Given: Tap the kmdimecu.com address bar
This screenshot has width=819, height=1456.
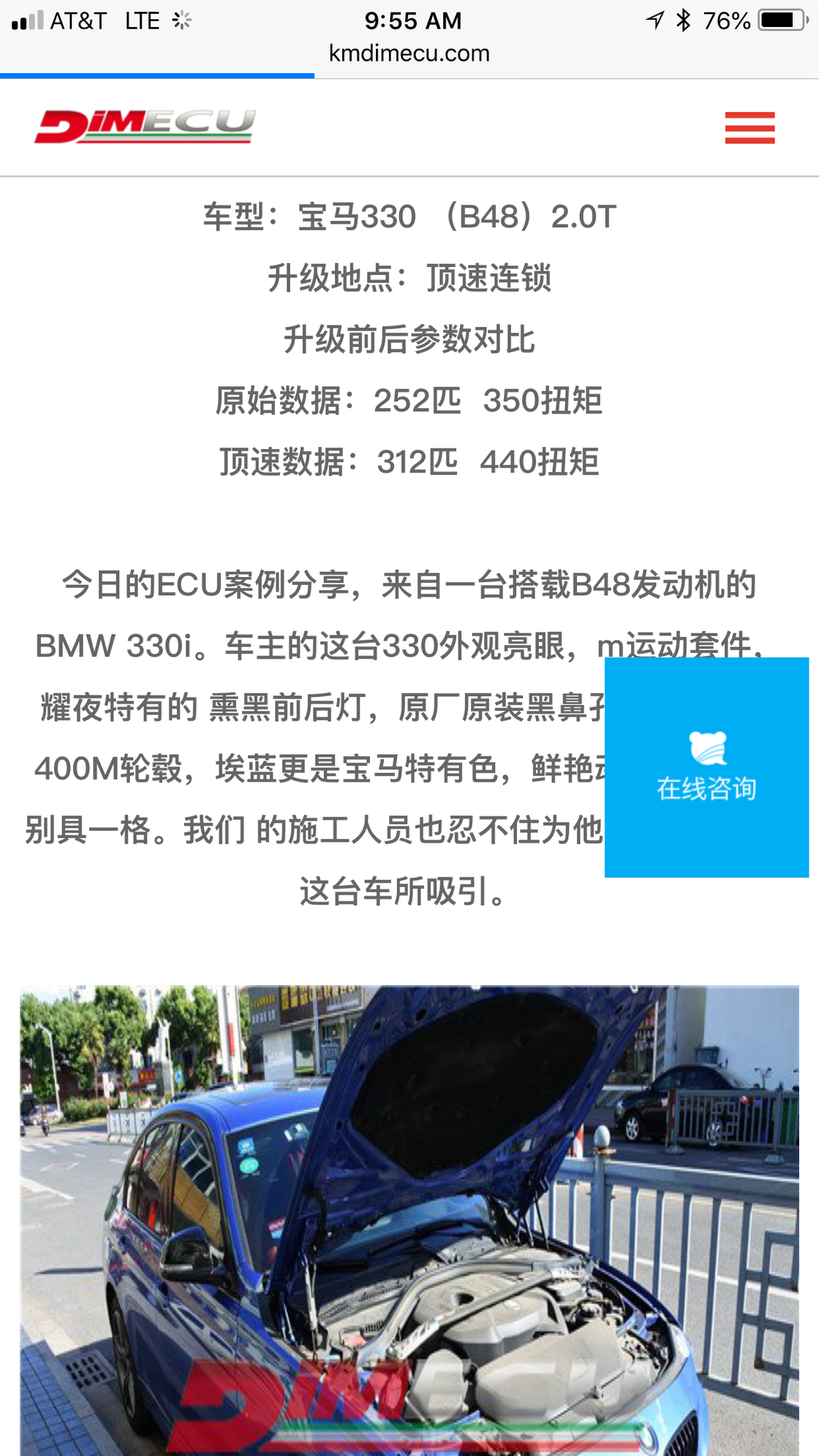Looking at the screenshot, I should [409, 53].
